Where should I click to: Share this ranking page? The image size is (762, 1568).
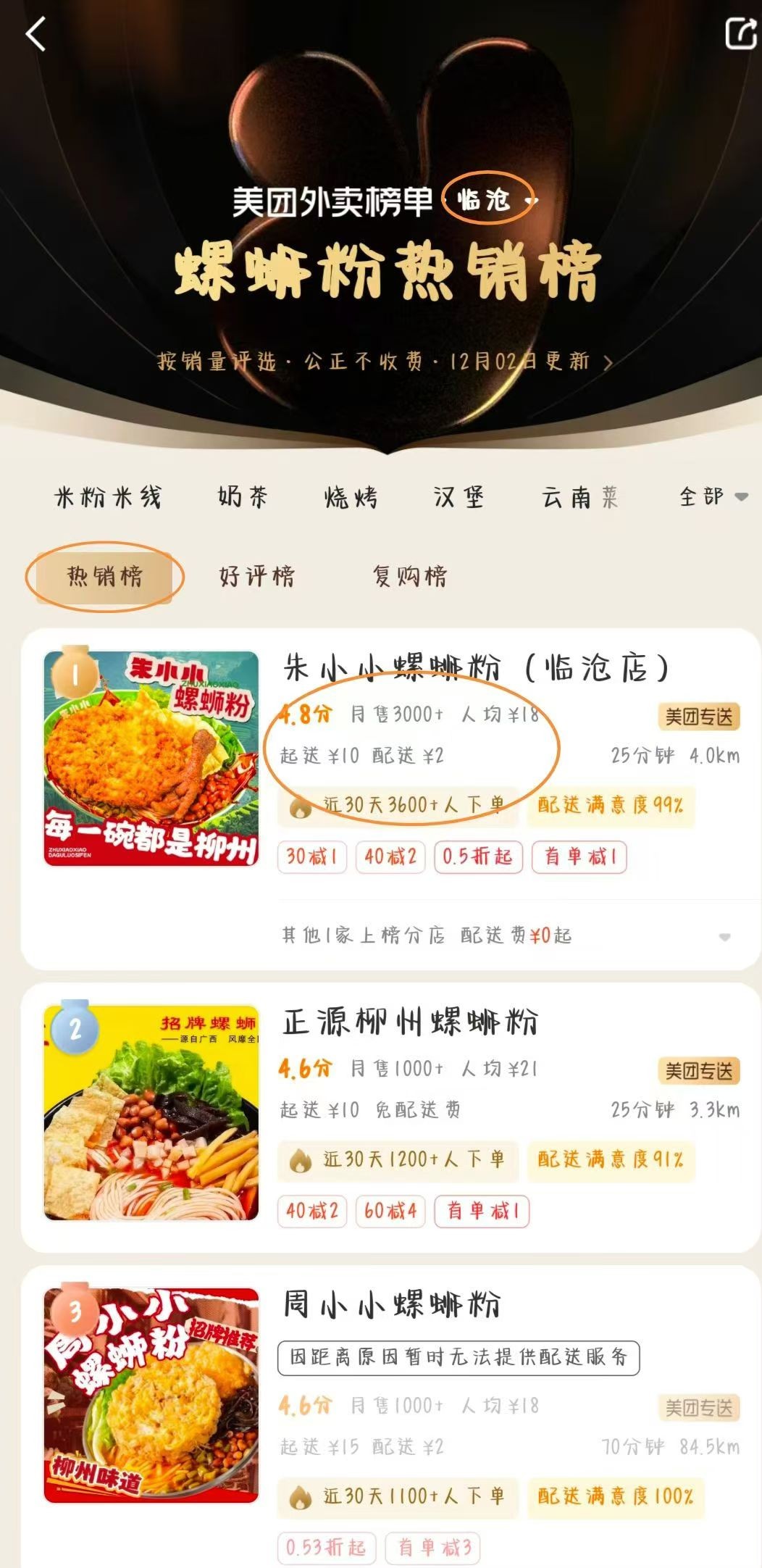coord(740,33)
